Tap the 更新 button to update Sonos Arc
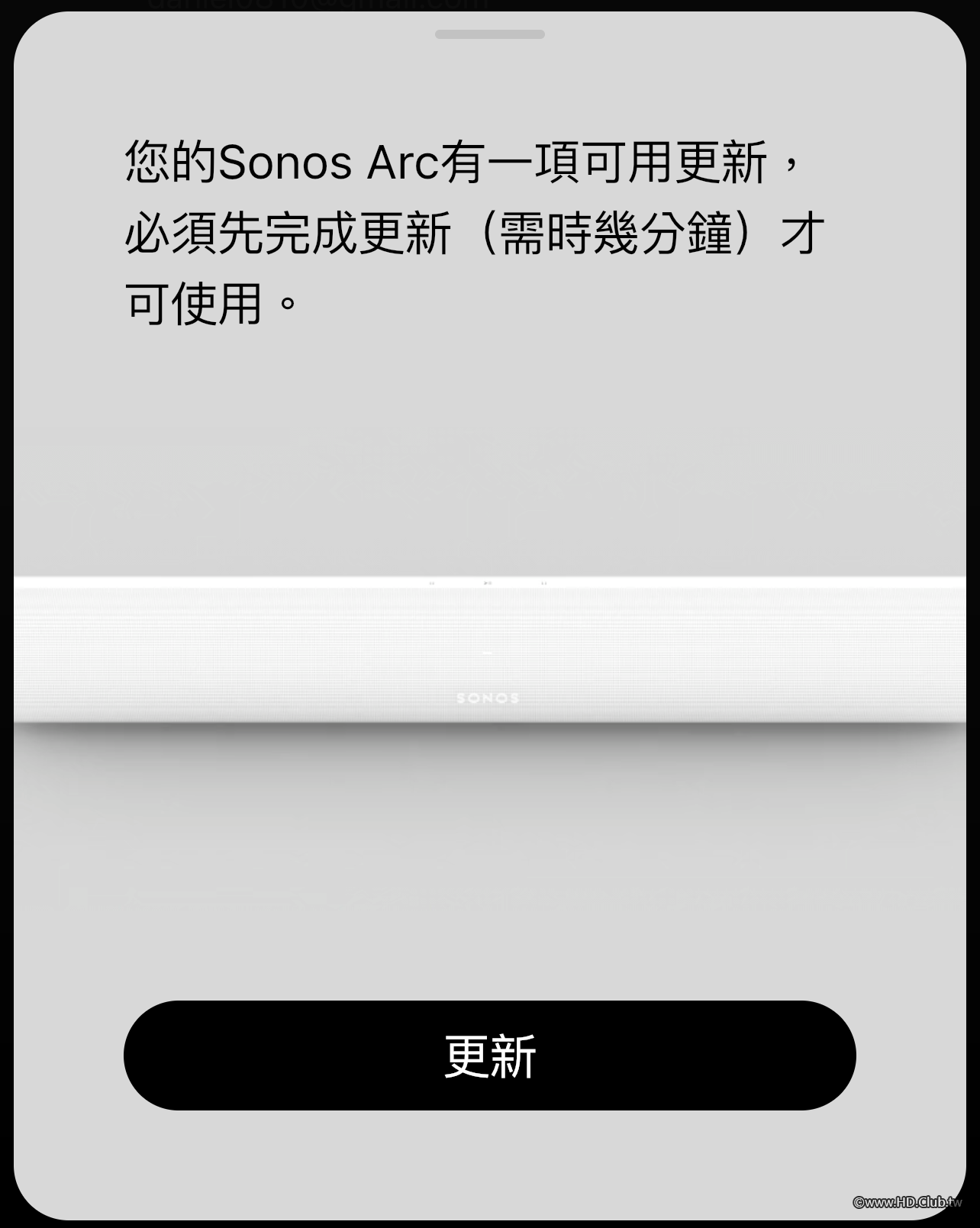 point(489,1056)
